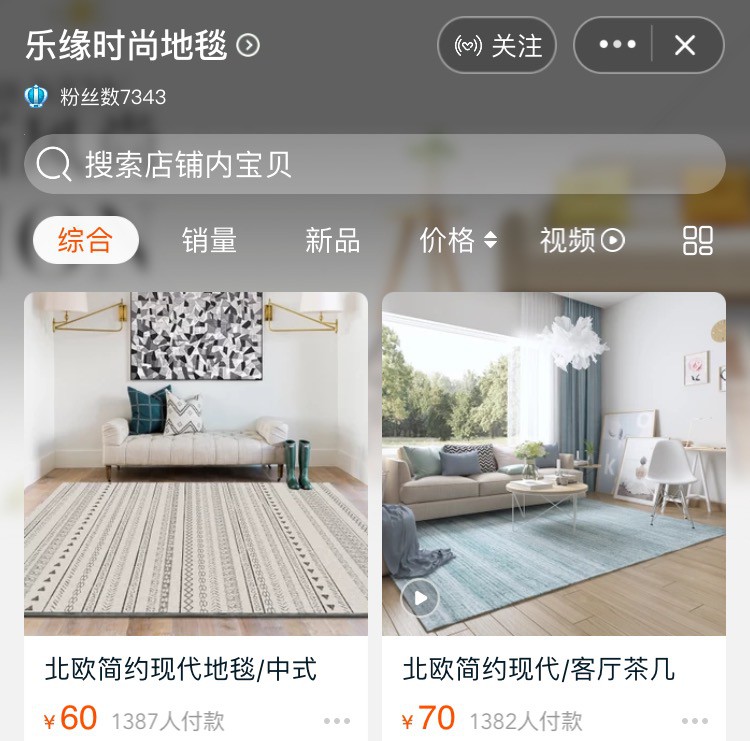Sort products by 销量
The image size is (750, 741).
tap(209, 240)
